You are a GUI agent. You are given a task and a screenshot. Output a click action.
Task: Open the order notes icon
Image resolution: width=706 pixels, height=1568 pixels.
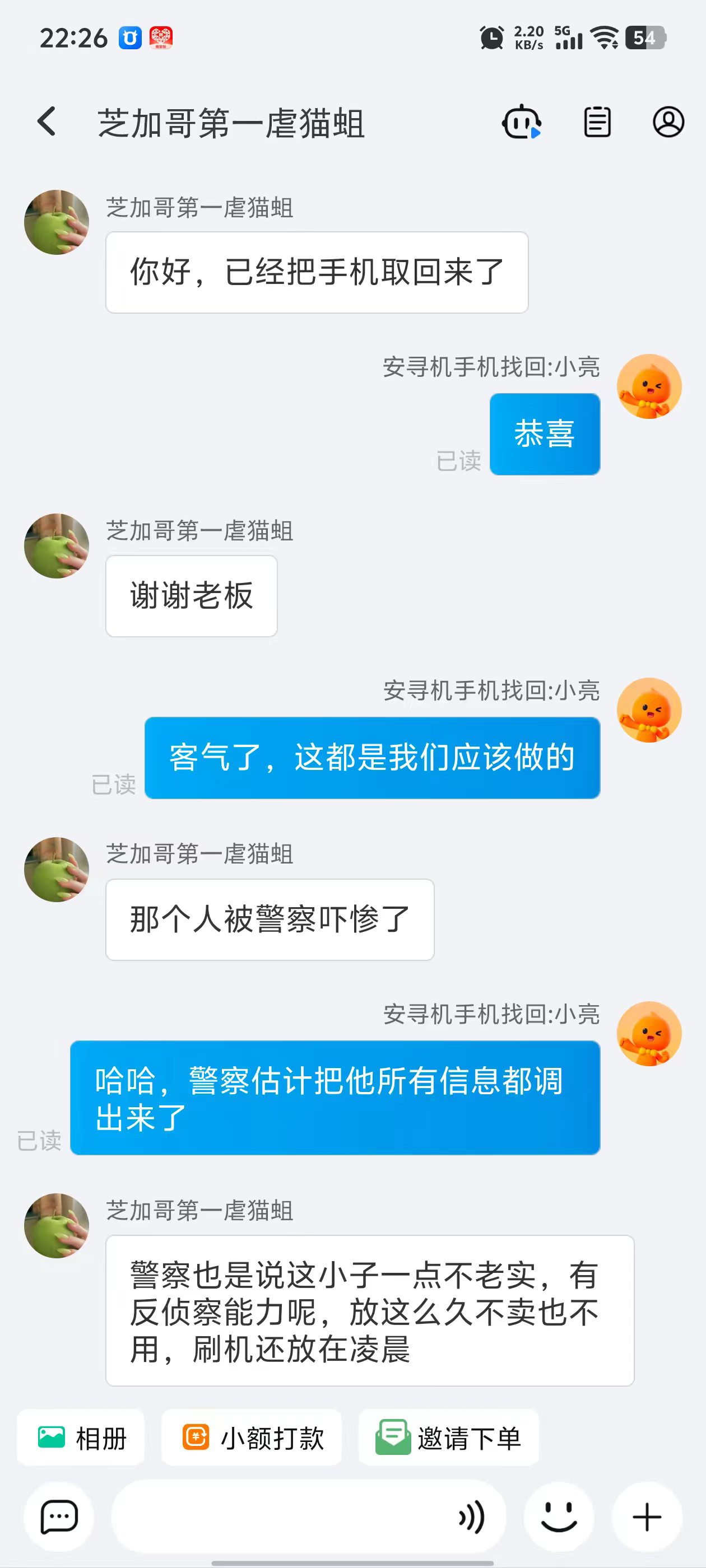tap(597, 122)
